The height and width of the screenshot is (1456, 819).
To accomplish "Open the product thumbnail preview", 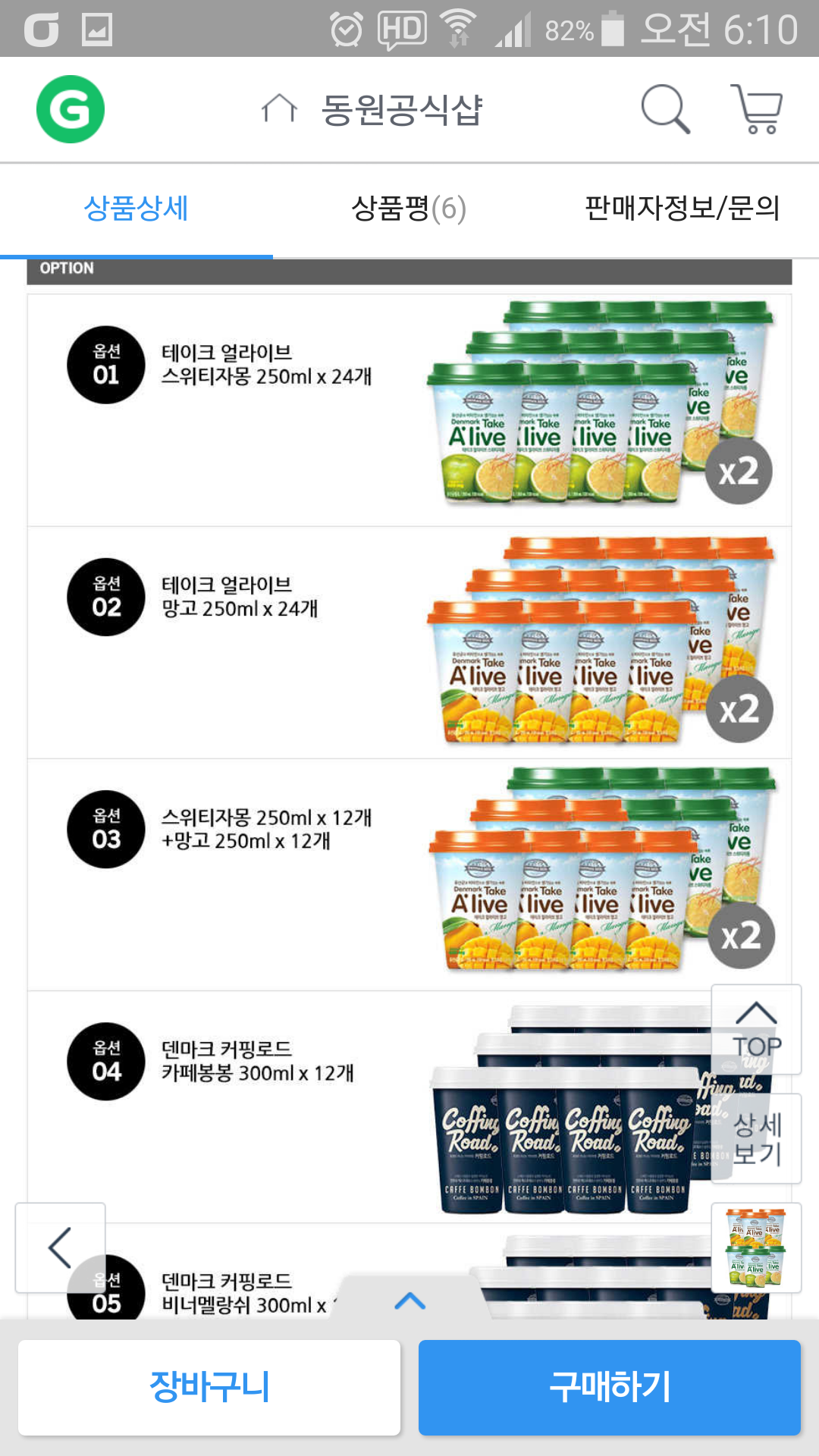I will pyautogui.click(x=756, y=1247).
